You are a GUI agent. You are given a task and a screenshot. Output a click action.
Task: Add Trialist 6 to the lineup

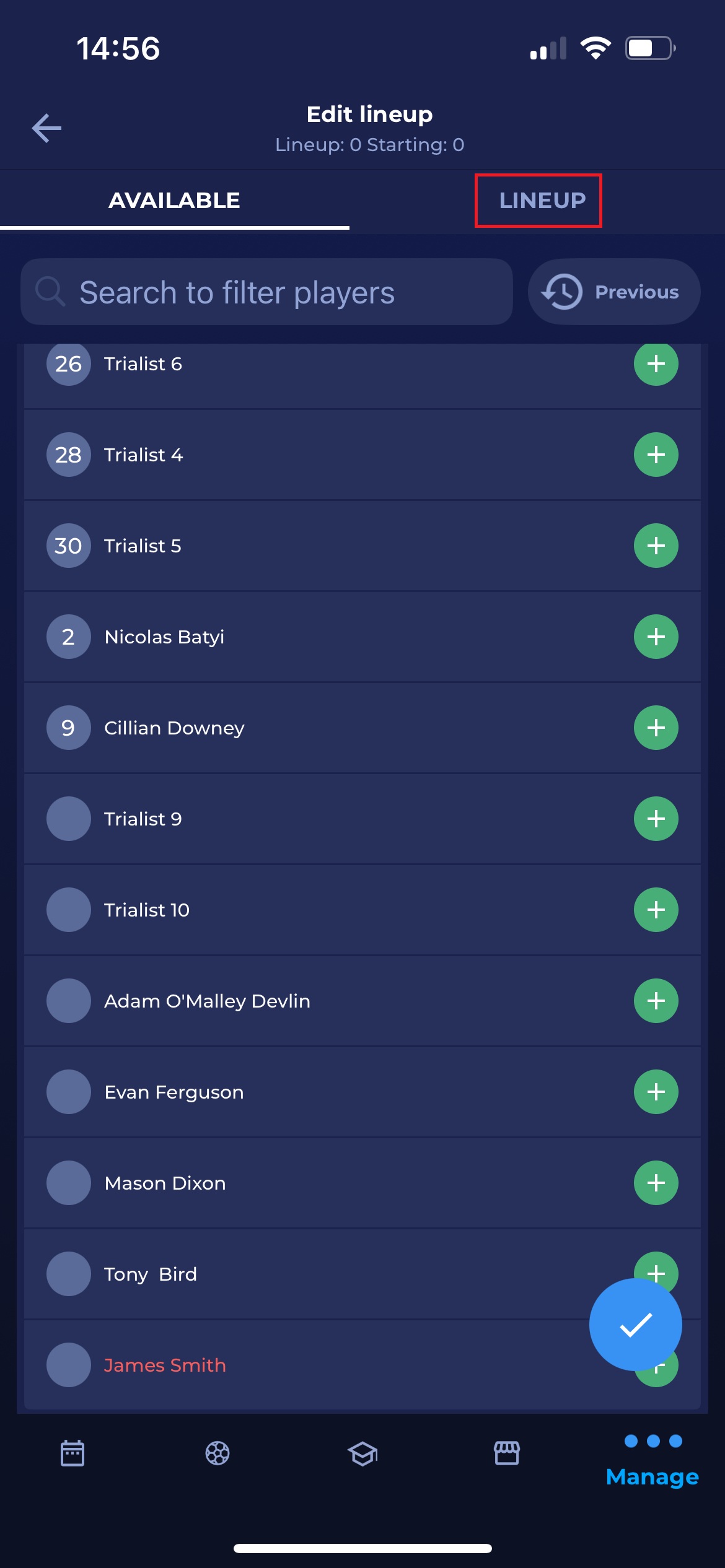coord(656,364)
